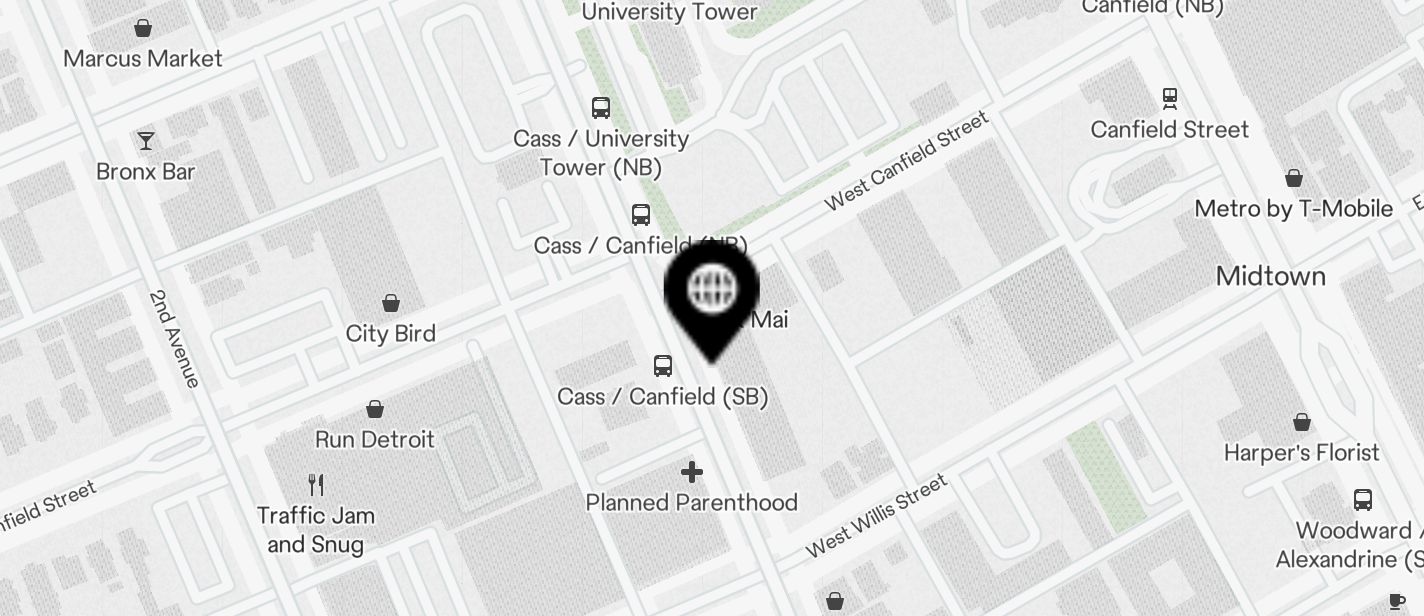The width and height of the screenshot is (1424, 616).
Task: Open the Cass / Canfield (SB) bus stop
Action: (x=662, y=366)
